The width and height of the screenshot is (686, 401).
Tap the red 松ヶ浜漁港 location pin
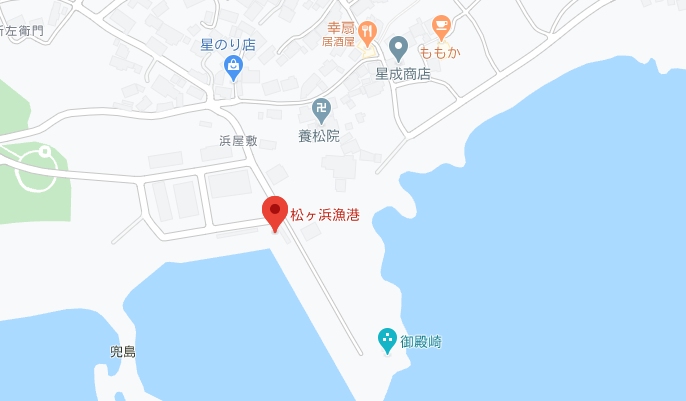point(275,212)
